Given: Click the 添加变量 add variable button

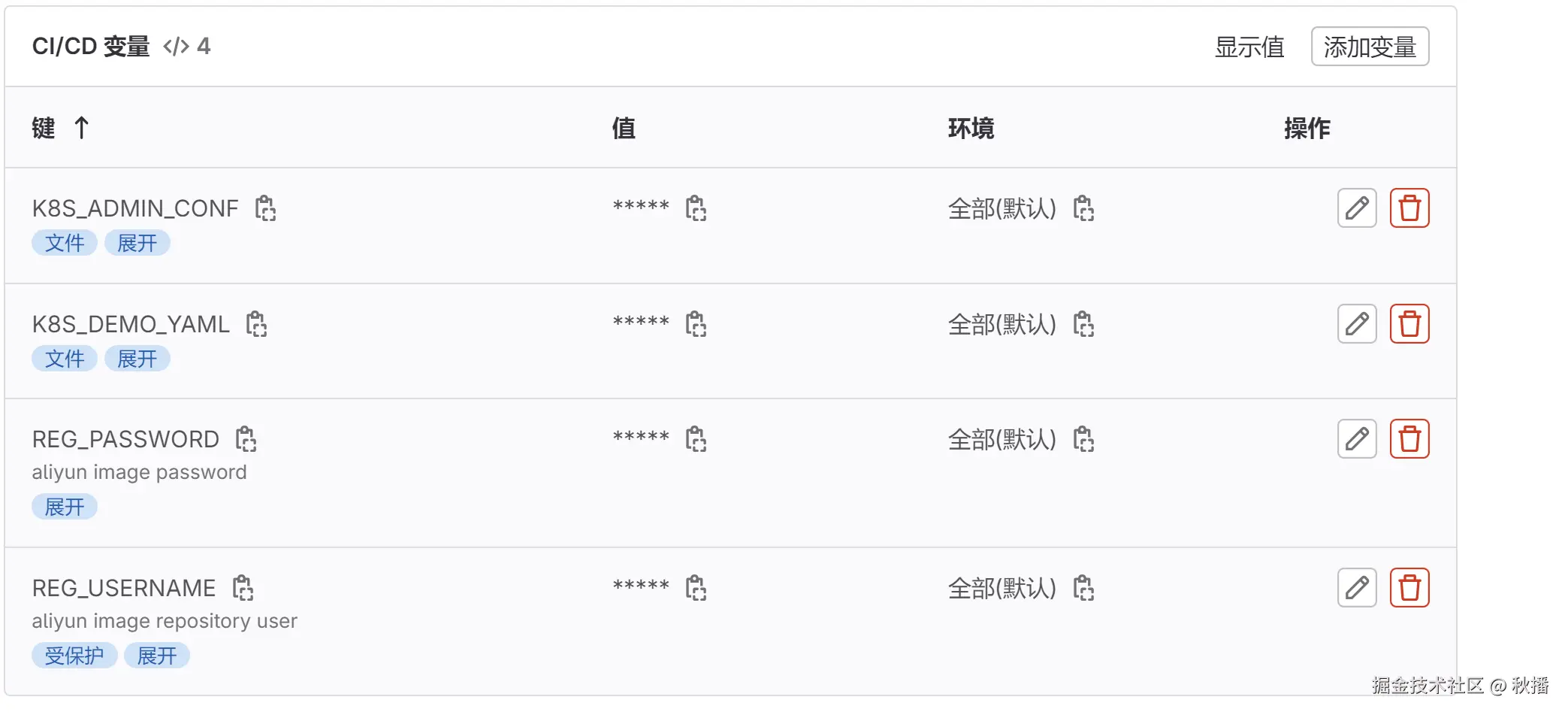Looking at the screenshot, I should pos(1369,47).
